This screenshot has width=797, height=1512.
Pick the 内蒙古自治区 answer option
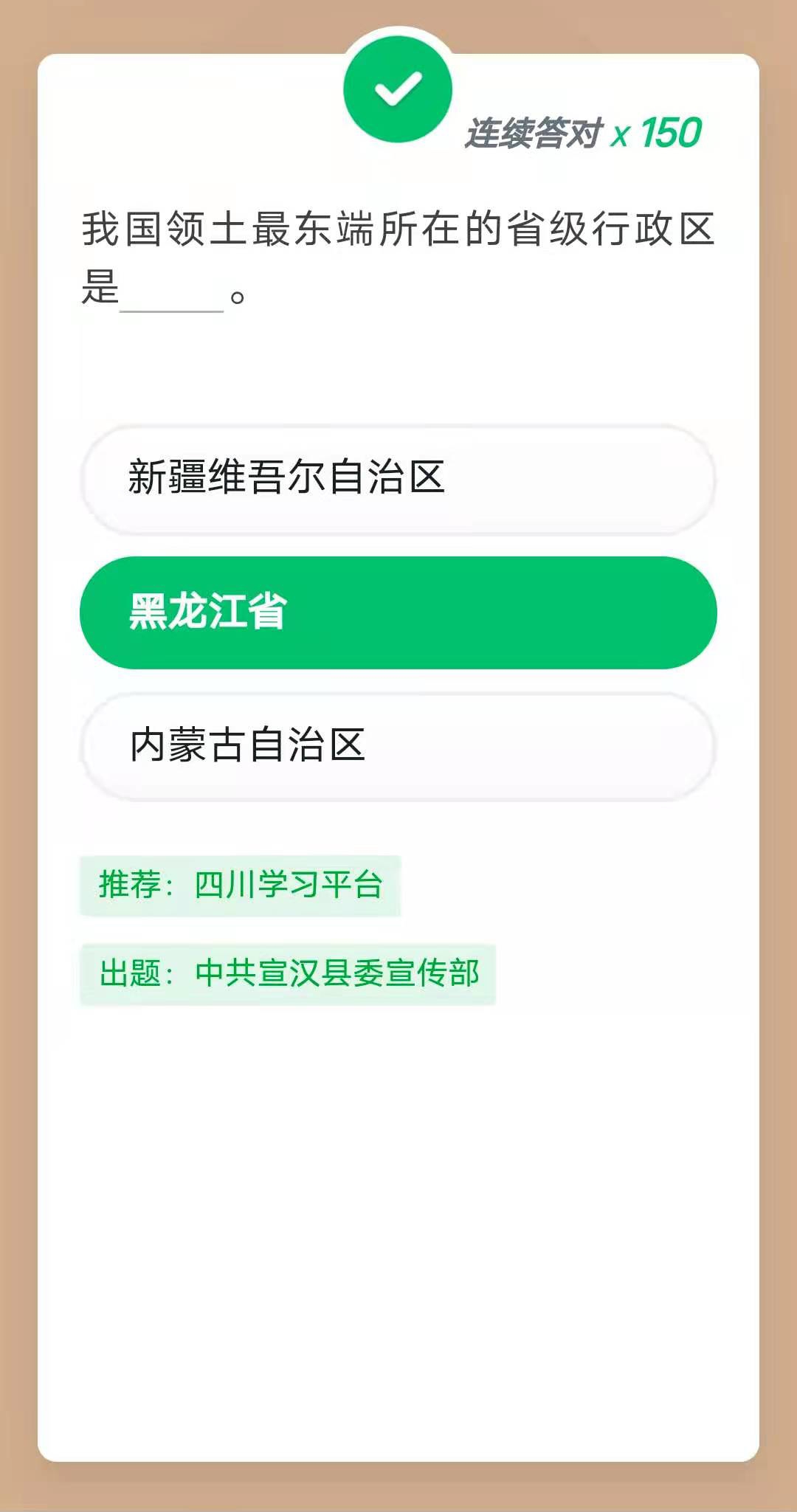point(398,745)
